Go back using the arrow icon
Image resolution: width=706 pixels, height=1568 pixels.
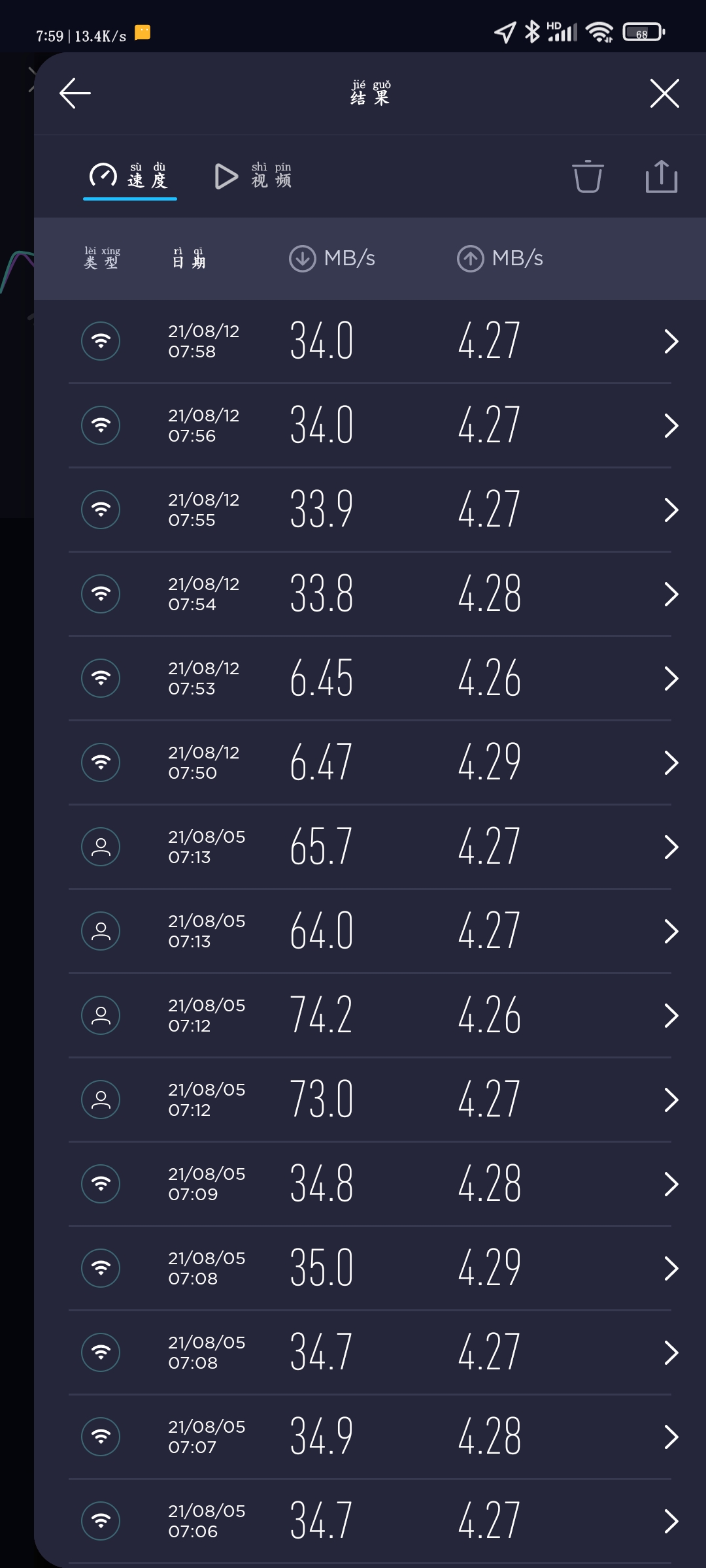click(75, 93)
